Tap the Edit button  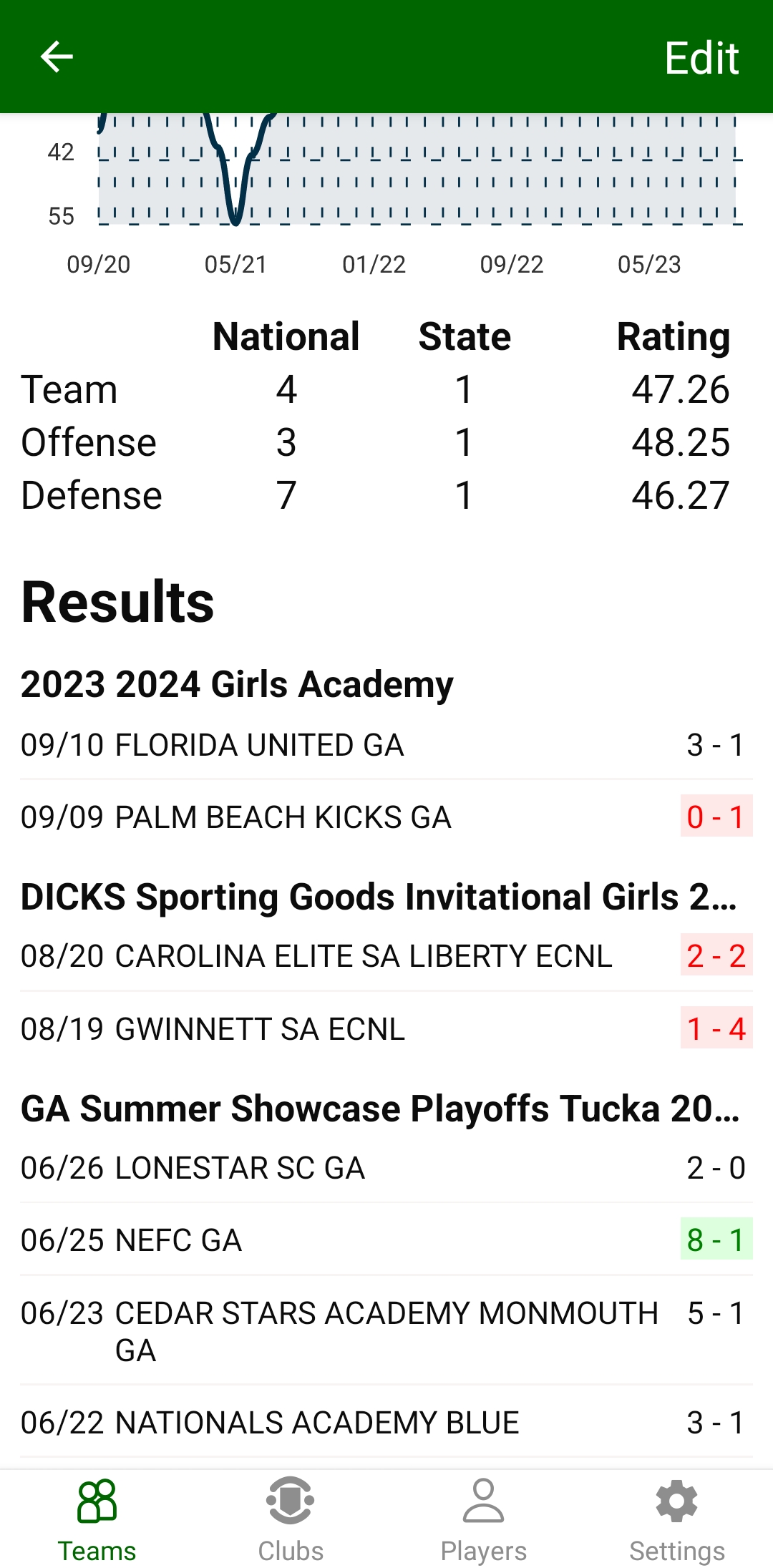[701, 58]
